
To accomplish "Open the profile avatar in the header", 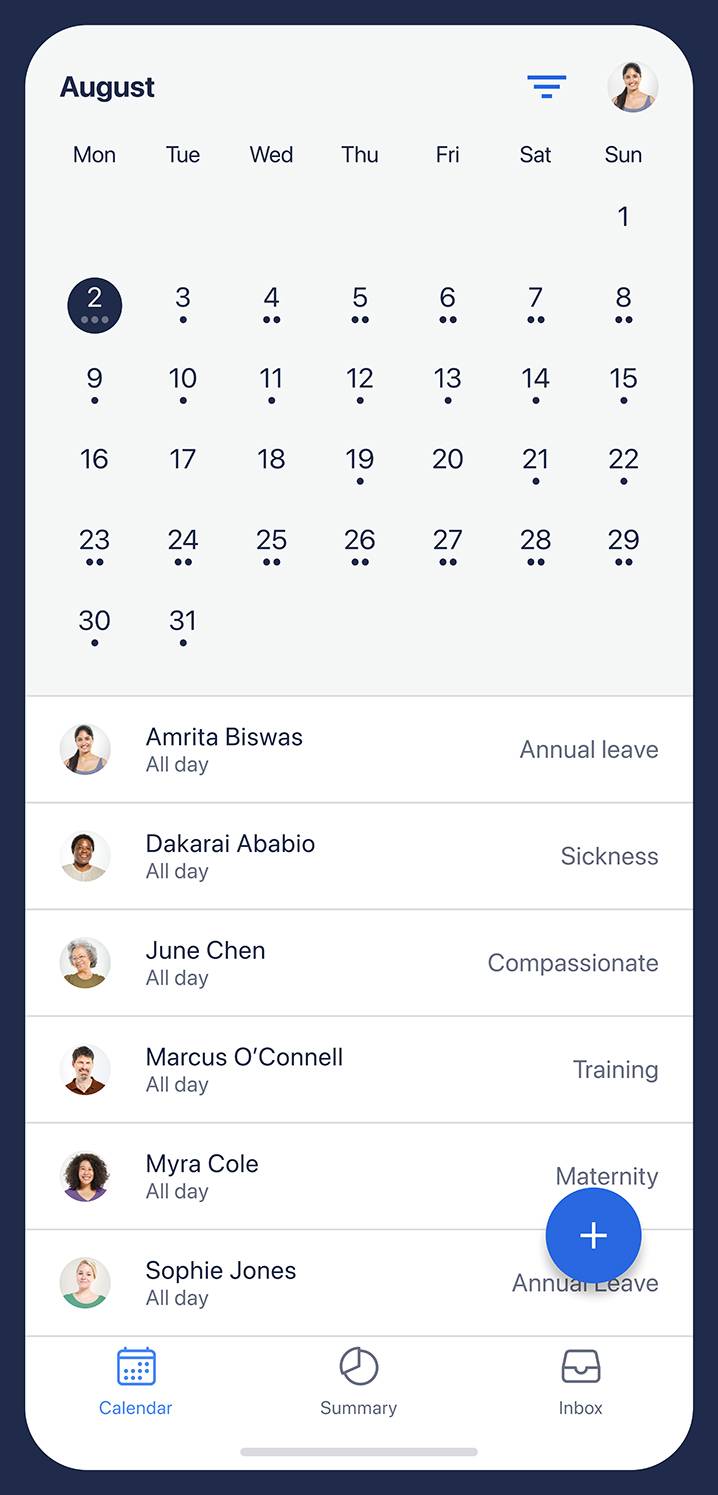I will pos(632,87).
